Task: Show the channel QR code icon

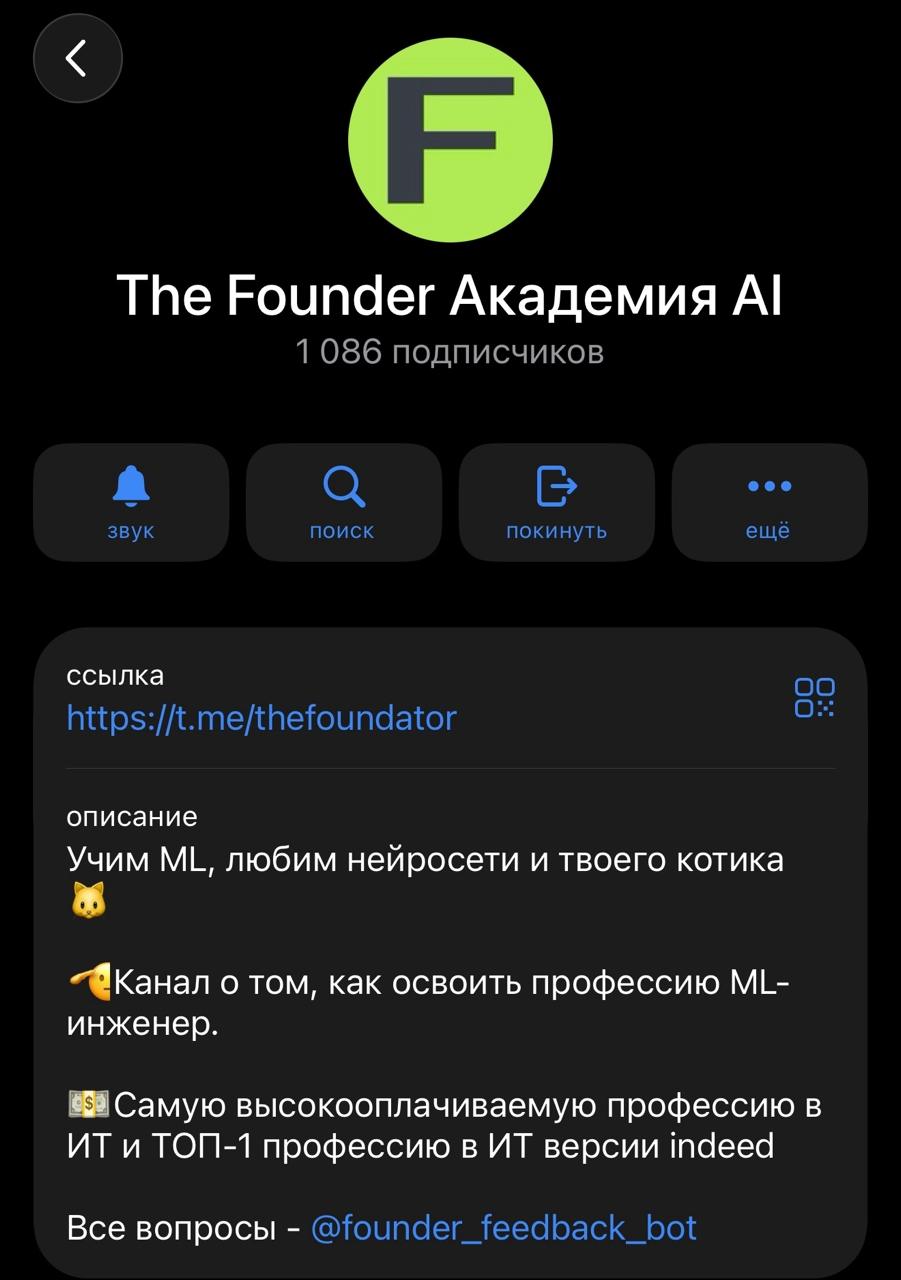Action: coord(816,695)
